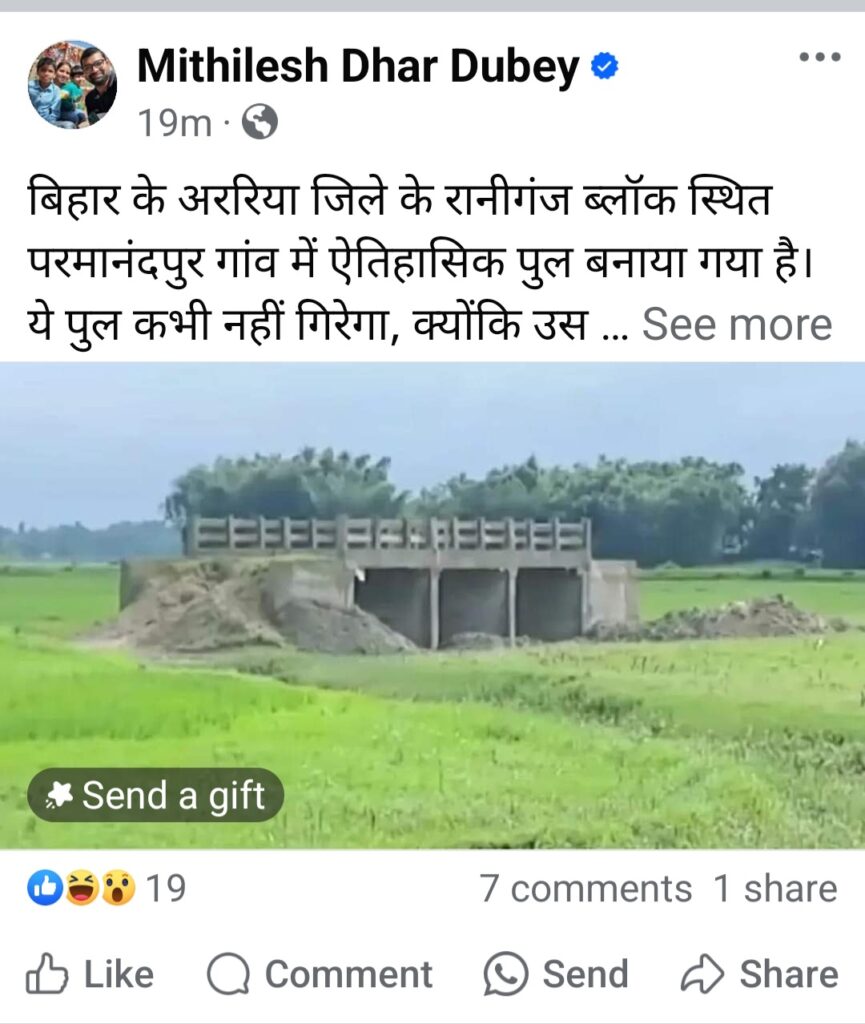Like this post

coord(90,974)
